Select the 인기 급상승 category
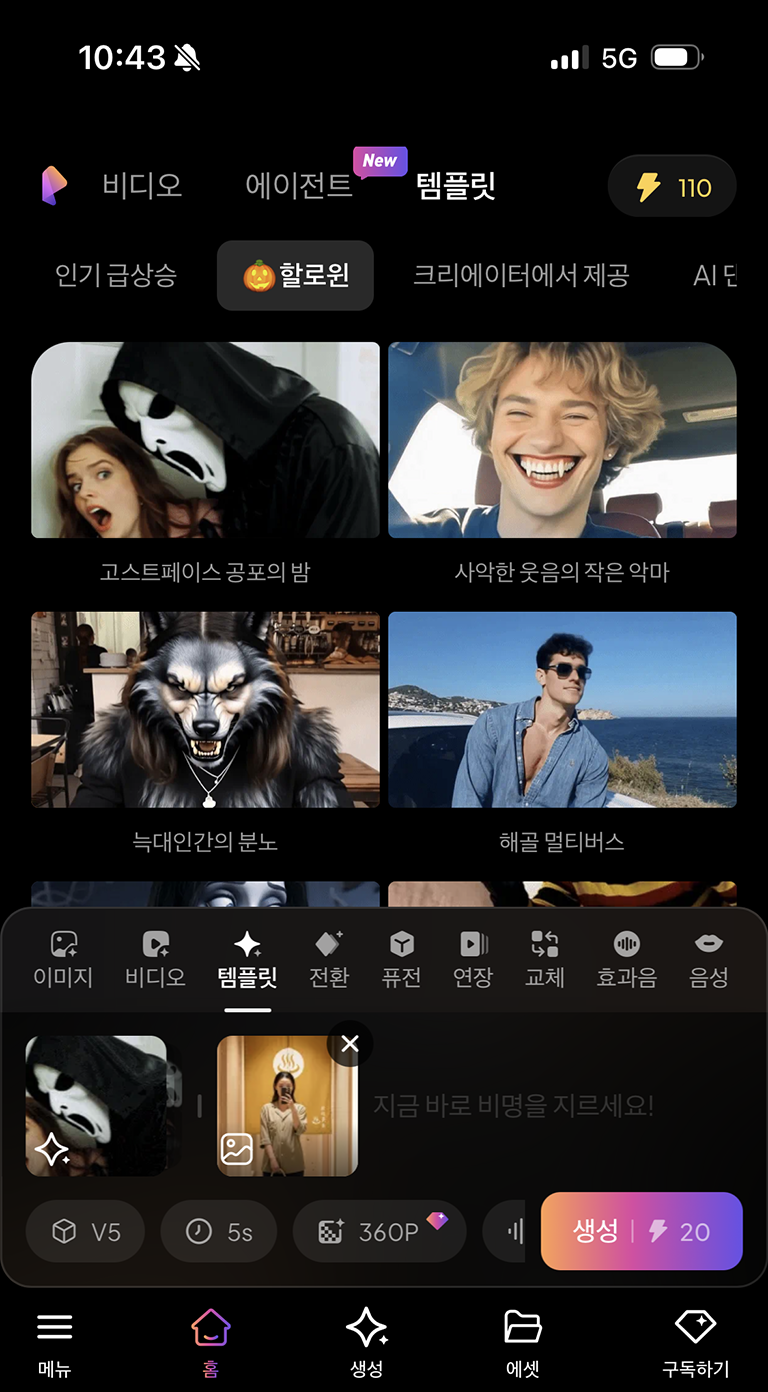The image size is (768, 1392). click(116, 276)
